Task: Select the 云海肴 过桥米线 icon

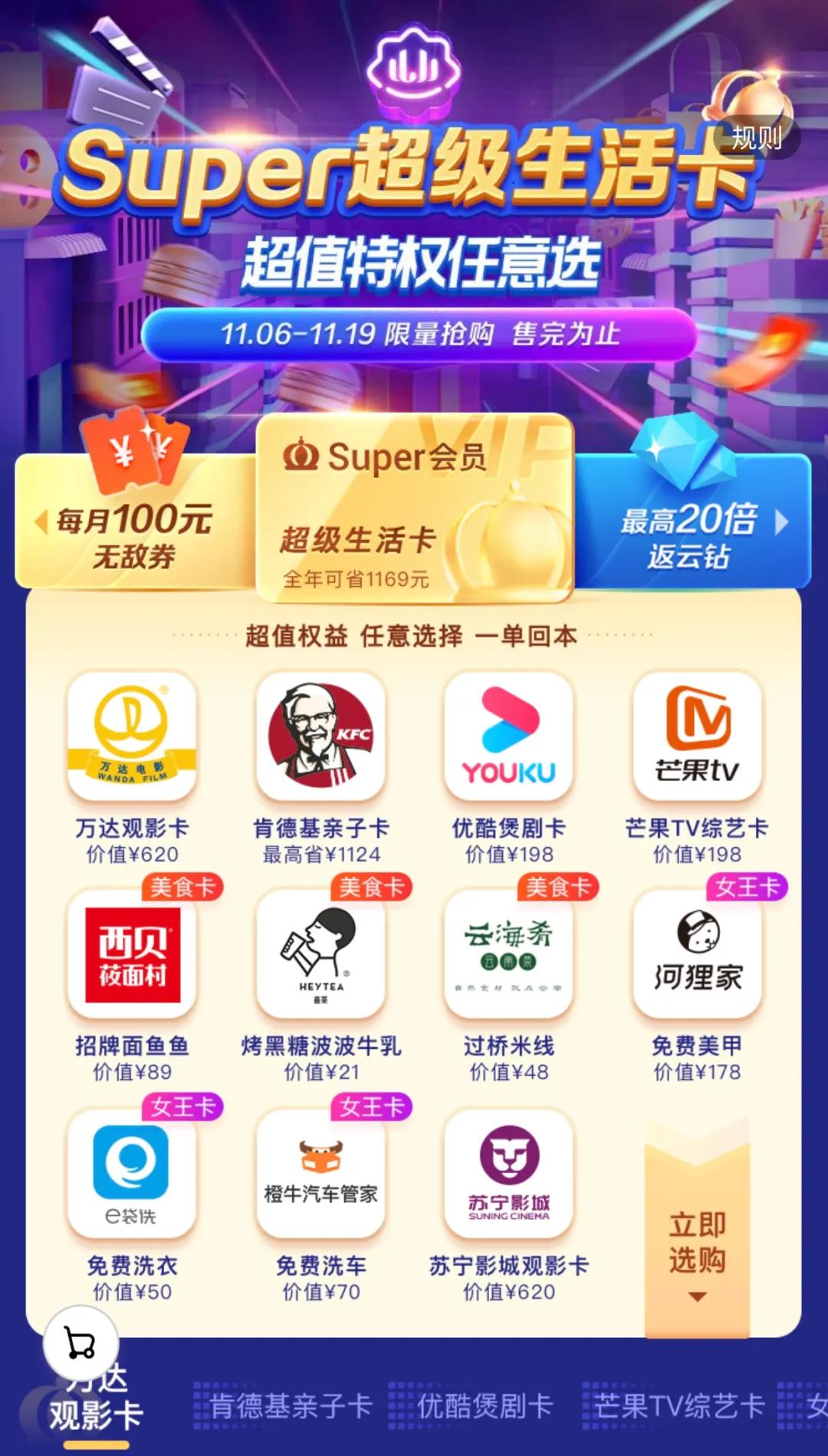Action: pos(508,954)
